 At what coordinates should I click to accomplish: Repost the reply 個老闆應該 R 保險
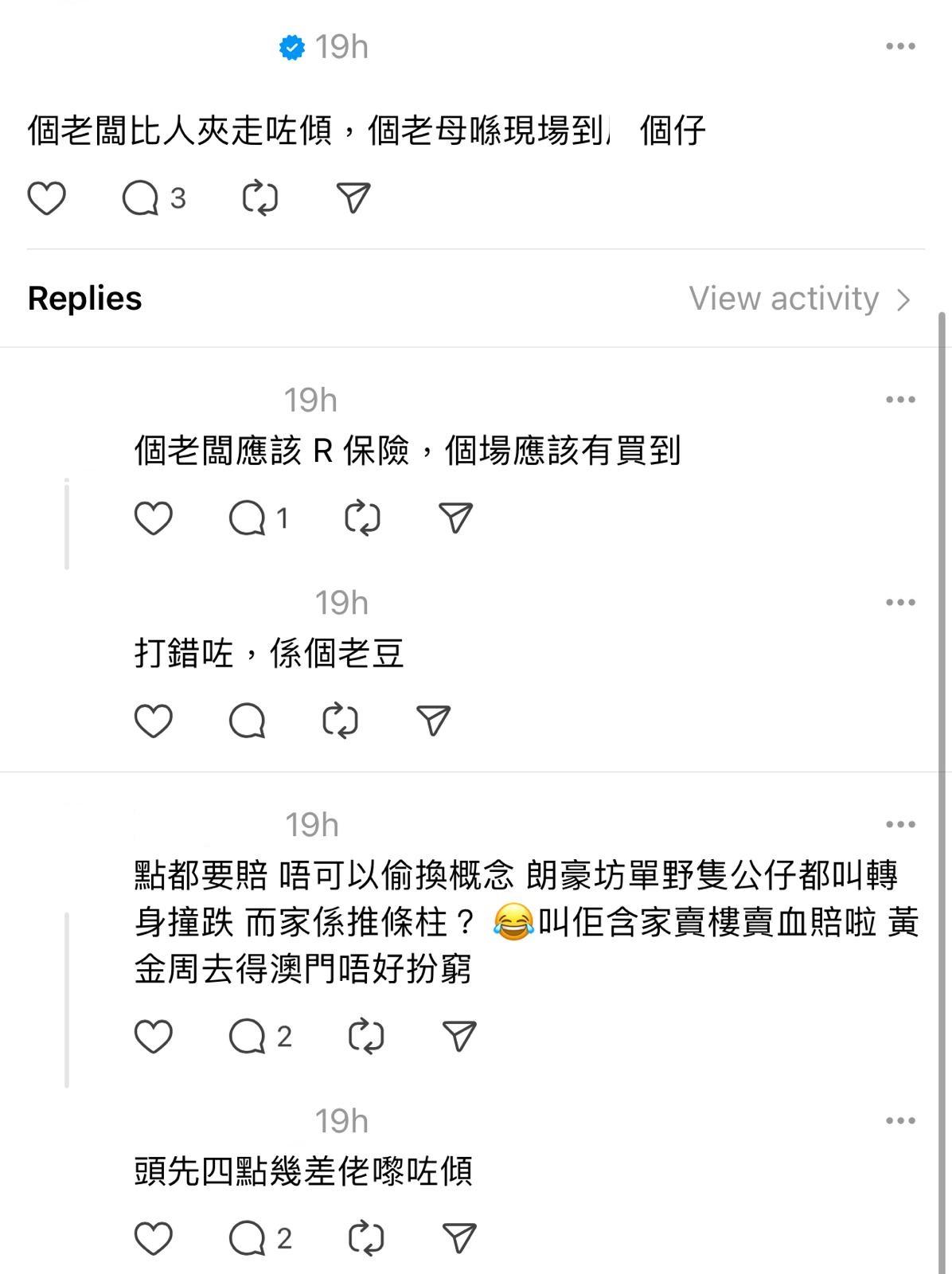pos(362,518)
